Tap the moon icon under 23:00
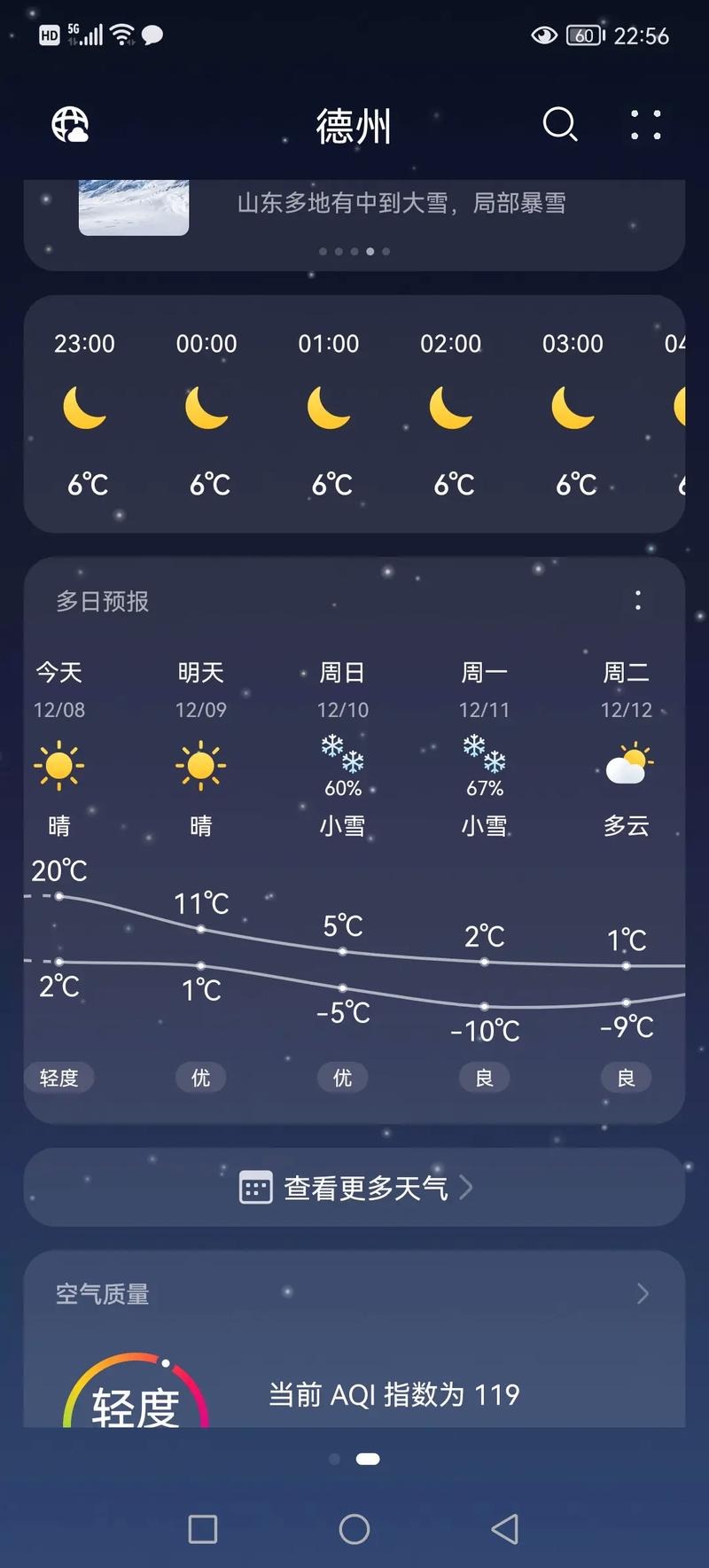The image size is (709, 1568). [x=84, y=408]
